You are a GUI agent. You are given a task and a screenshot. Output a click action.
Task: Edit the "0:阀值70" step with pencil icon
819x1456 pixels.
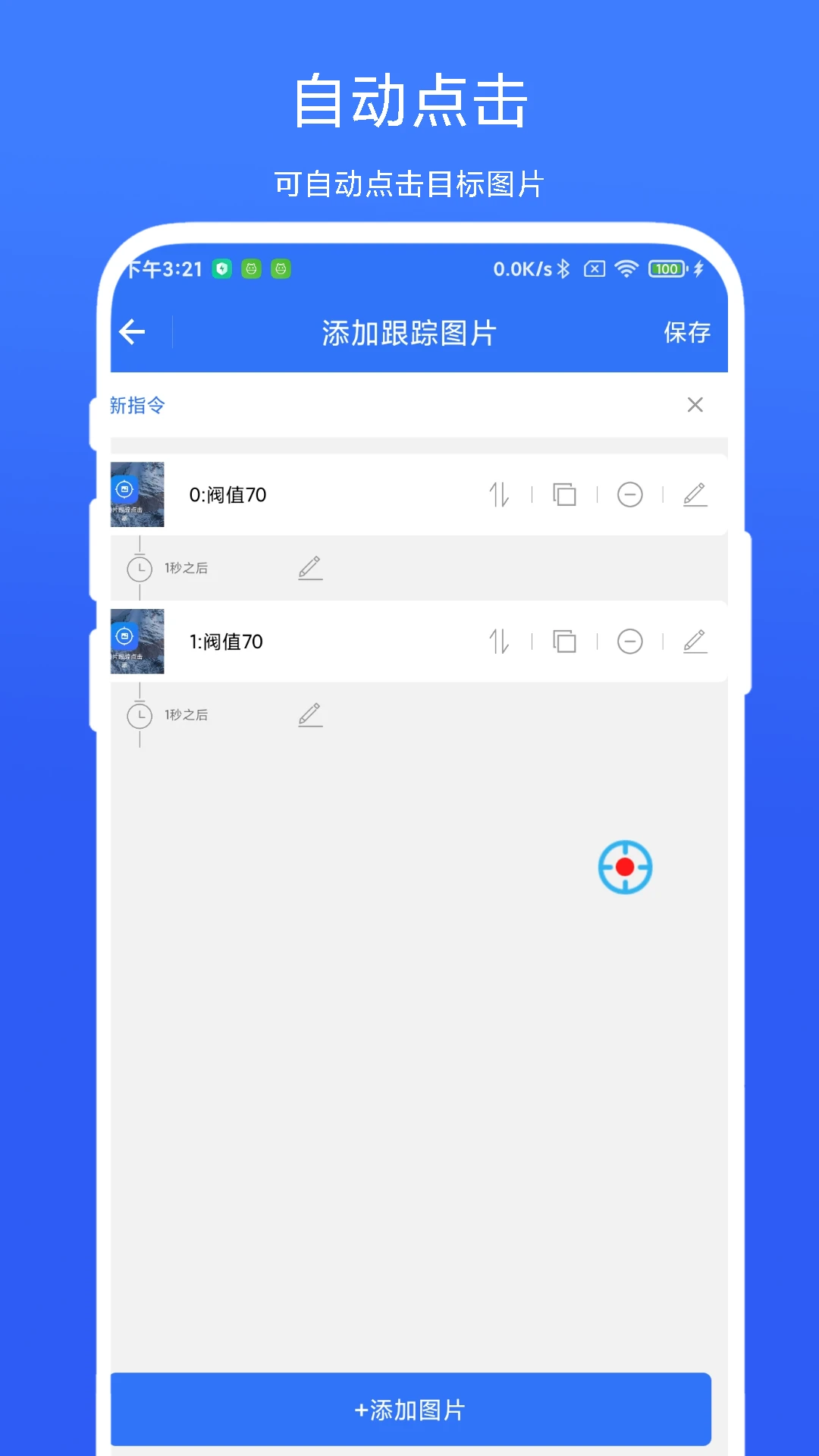[695, 494]
